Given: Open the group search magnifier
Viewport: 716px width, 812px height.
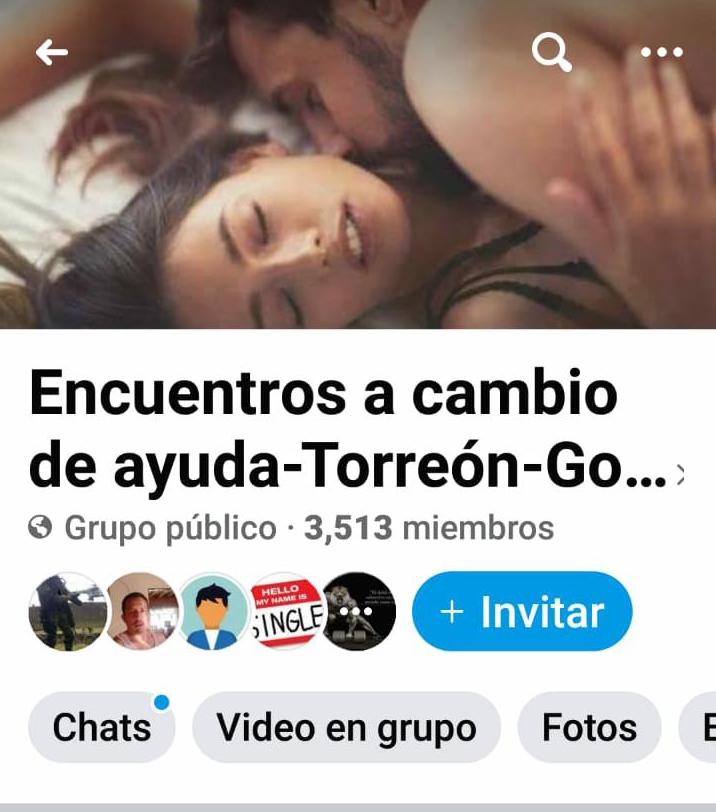Looking at the screenshot, I should [x=551, y=52].
